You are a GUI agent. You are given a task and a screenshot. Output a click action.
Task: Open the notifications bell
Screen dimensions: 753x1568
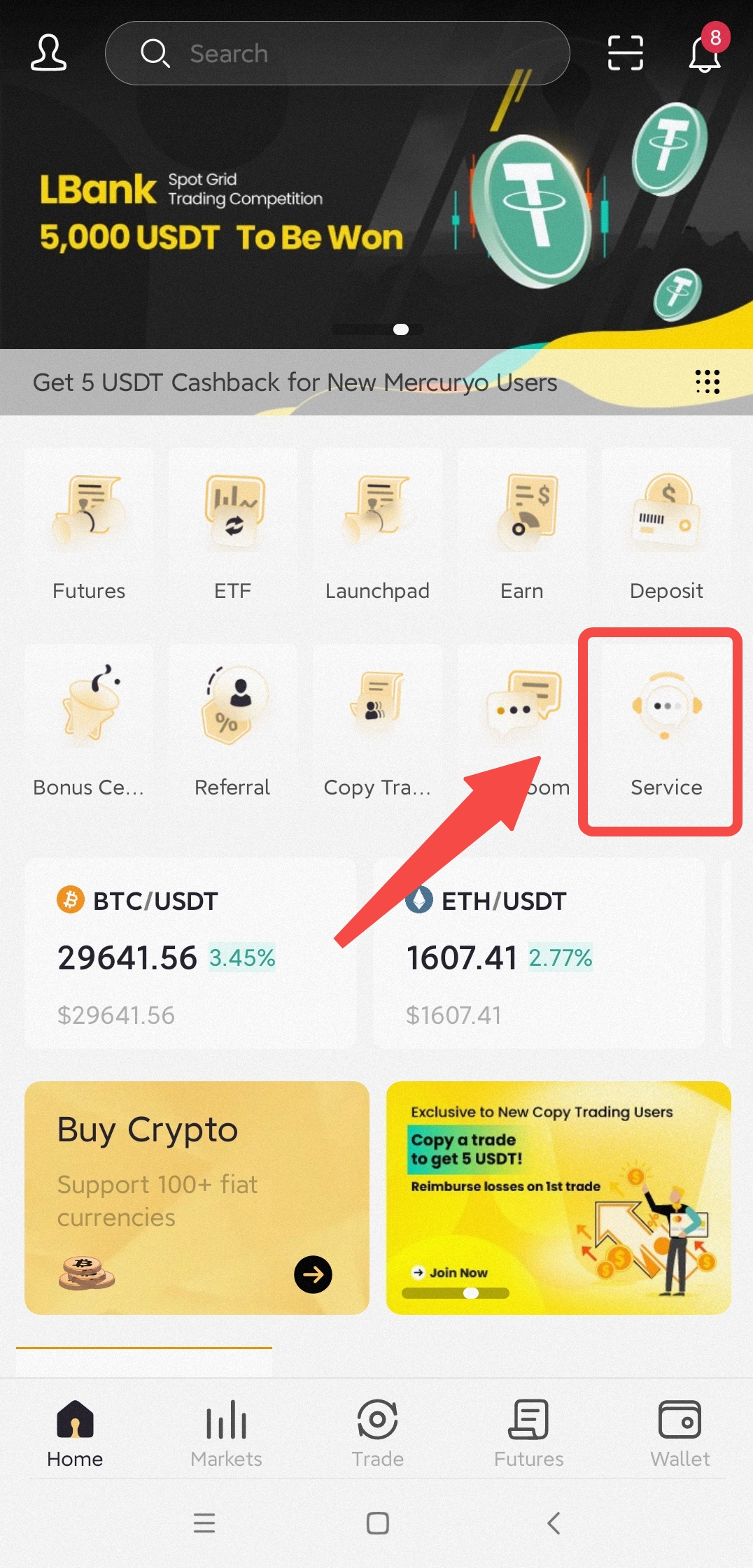coord(705,53)
